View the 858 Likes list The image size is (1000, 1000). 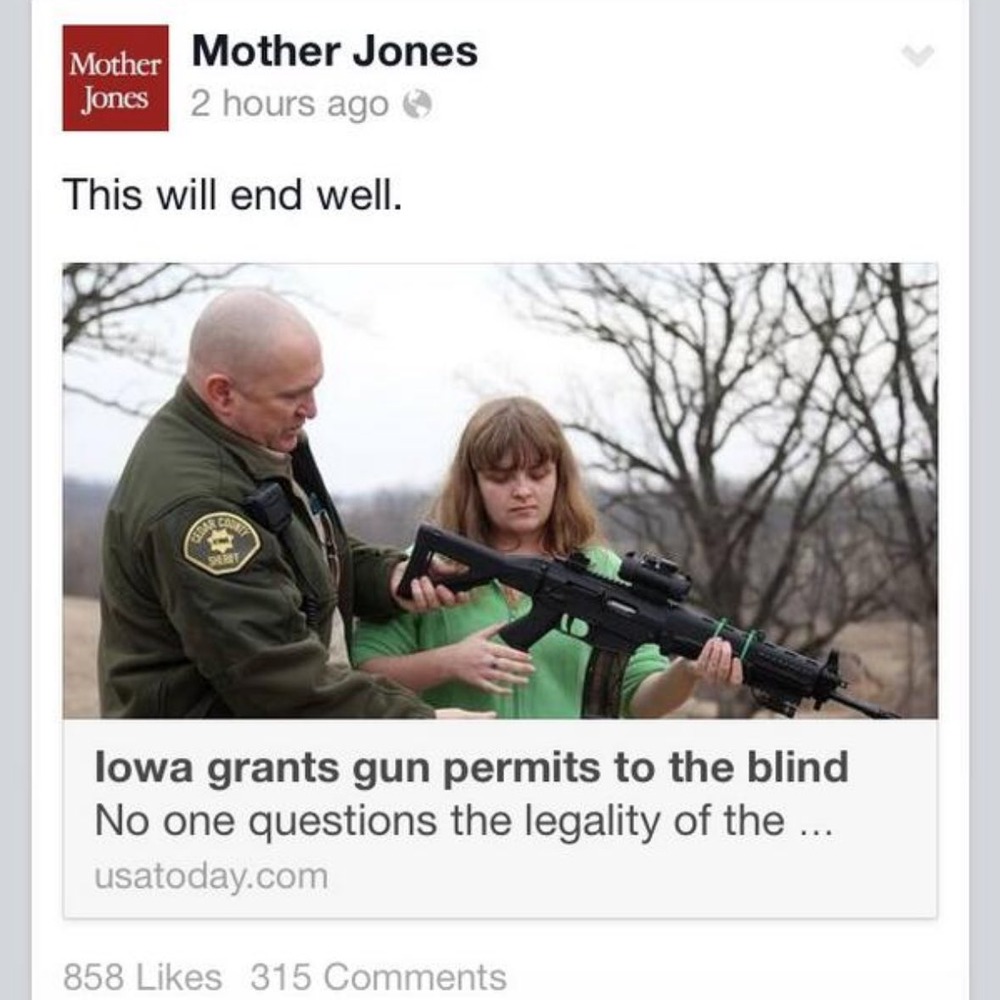[142, 976]
